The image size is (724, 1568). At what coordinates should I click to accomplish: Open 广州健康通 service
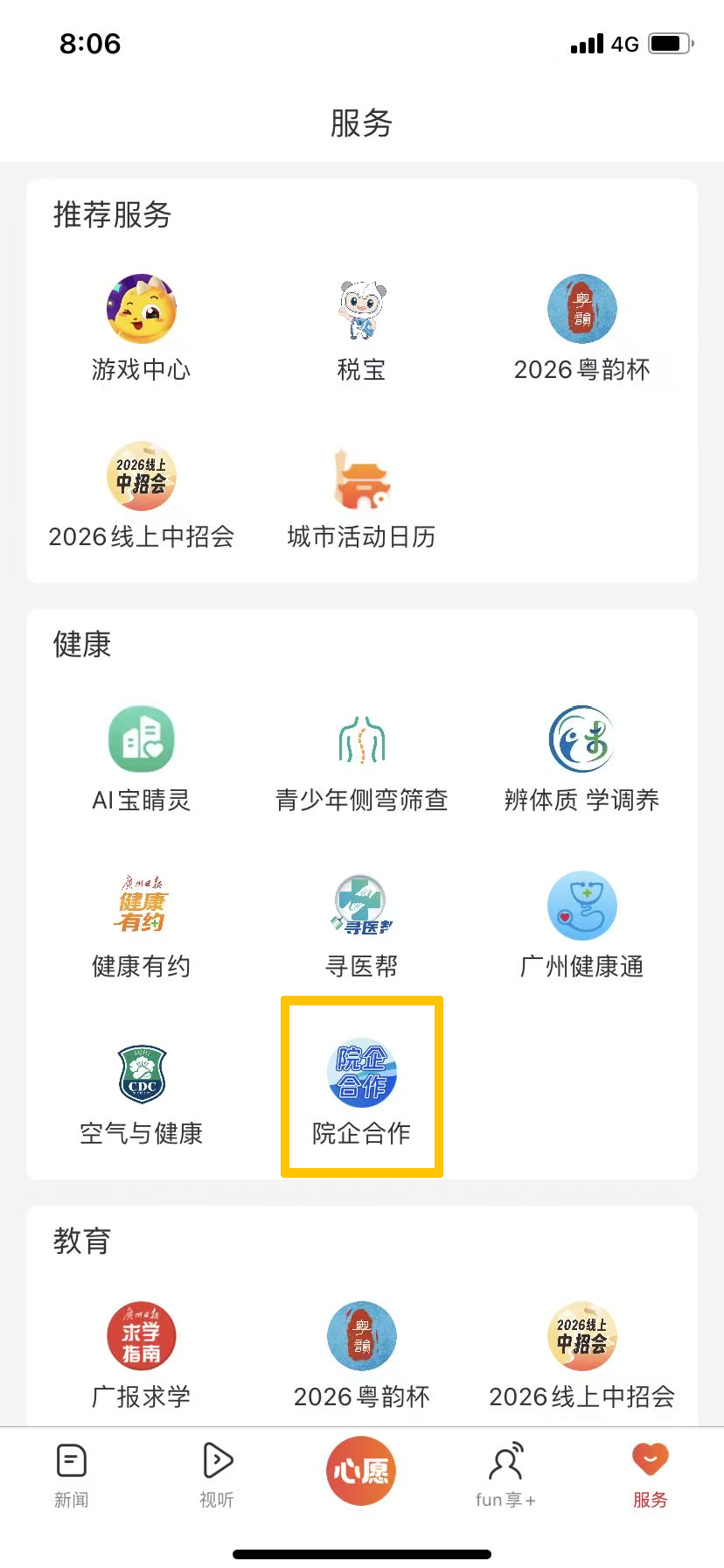(x=581, y=926)
